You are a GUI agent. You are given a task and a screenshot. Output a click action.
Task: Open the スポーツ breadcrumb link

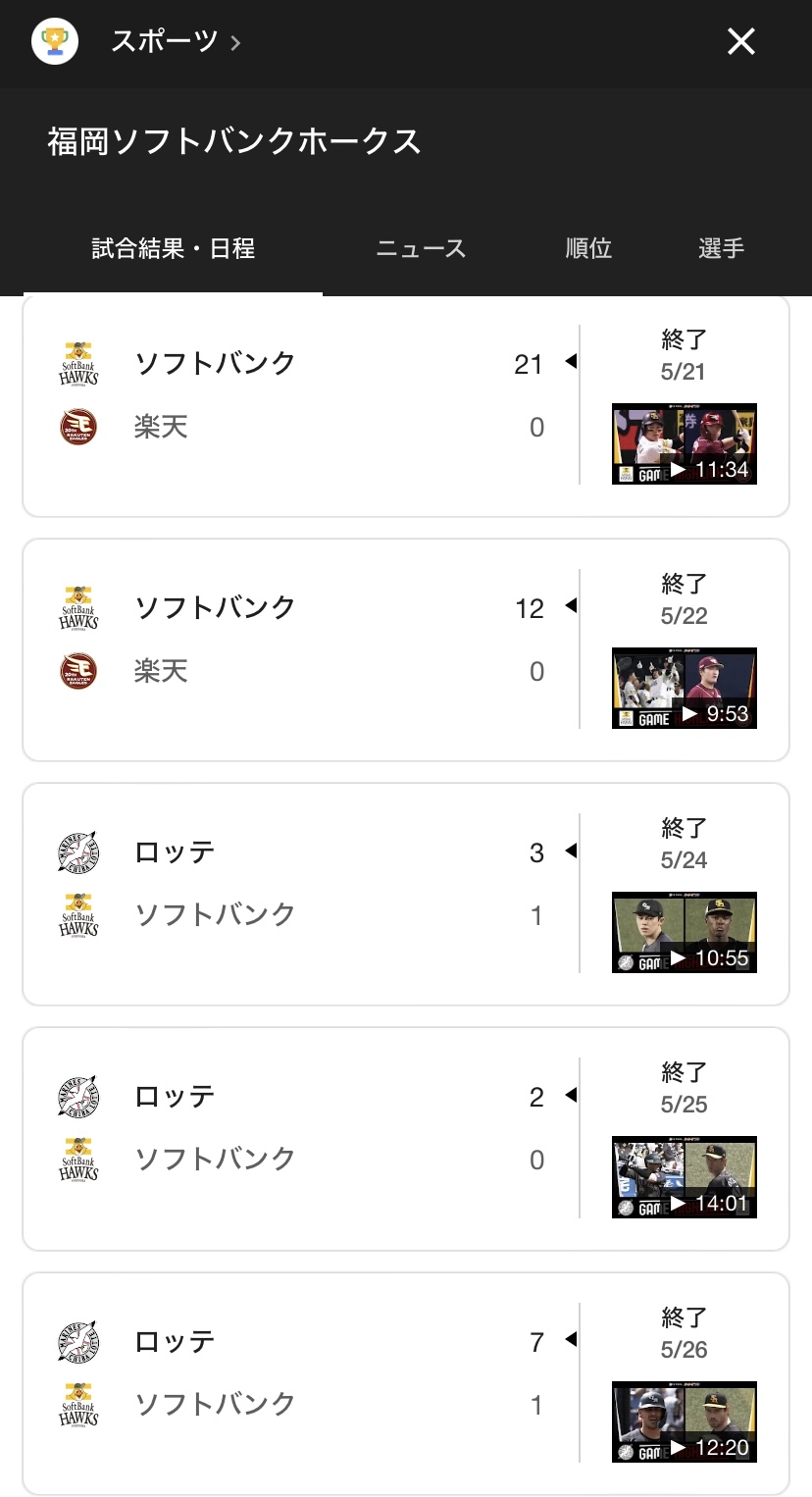175,41
